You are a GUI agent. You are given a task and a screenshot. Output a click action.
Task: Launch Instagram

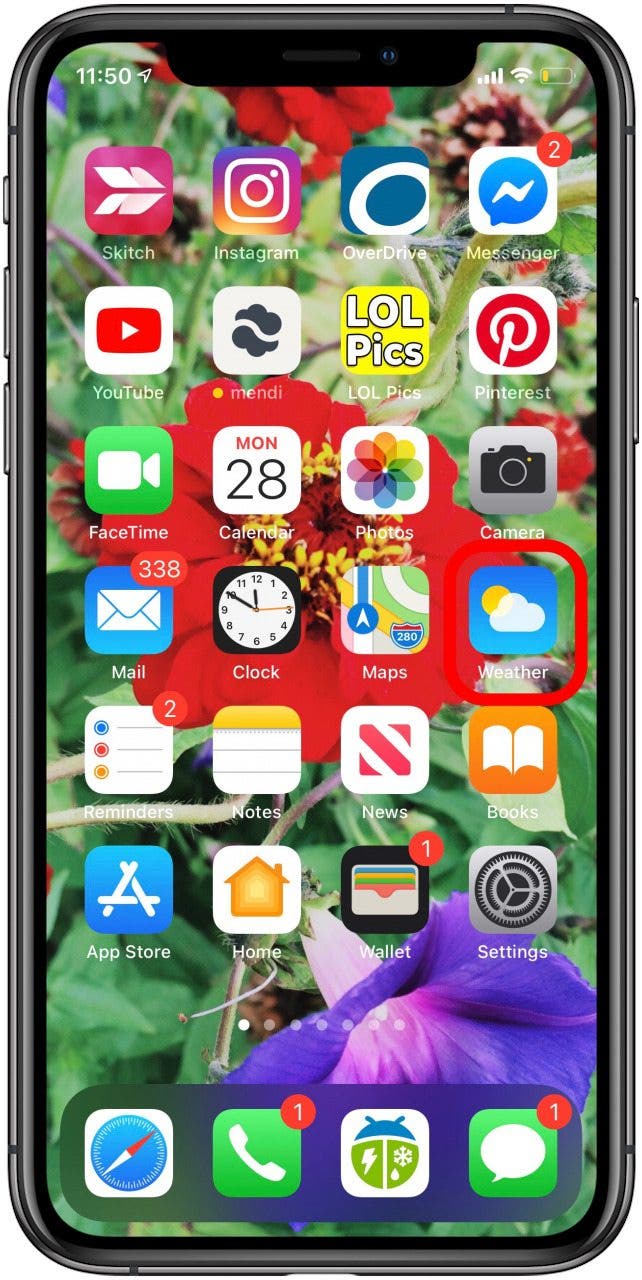coord(257,191)
